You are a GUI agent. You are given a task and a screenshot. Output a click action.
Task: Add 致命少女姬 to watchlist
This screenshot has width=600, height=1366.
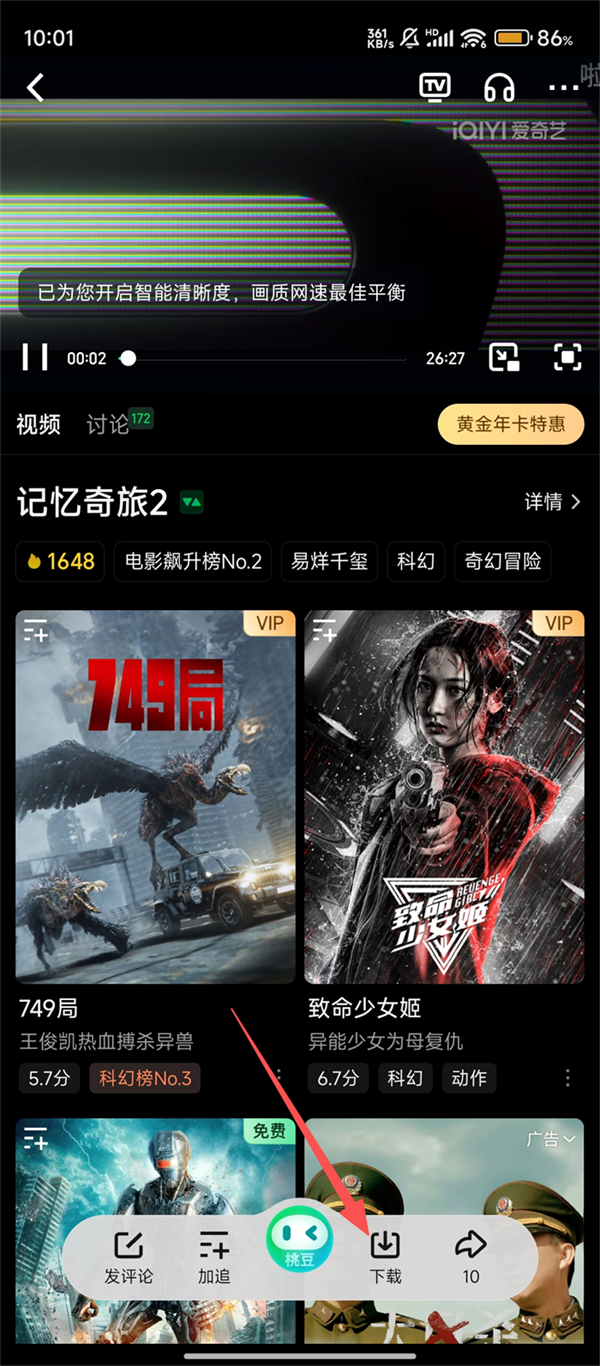pyautogui.click(x=324, y=632)
